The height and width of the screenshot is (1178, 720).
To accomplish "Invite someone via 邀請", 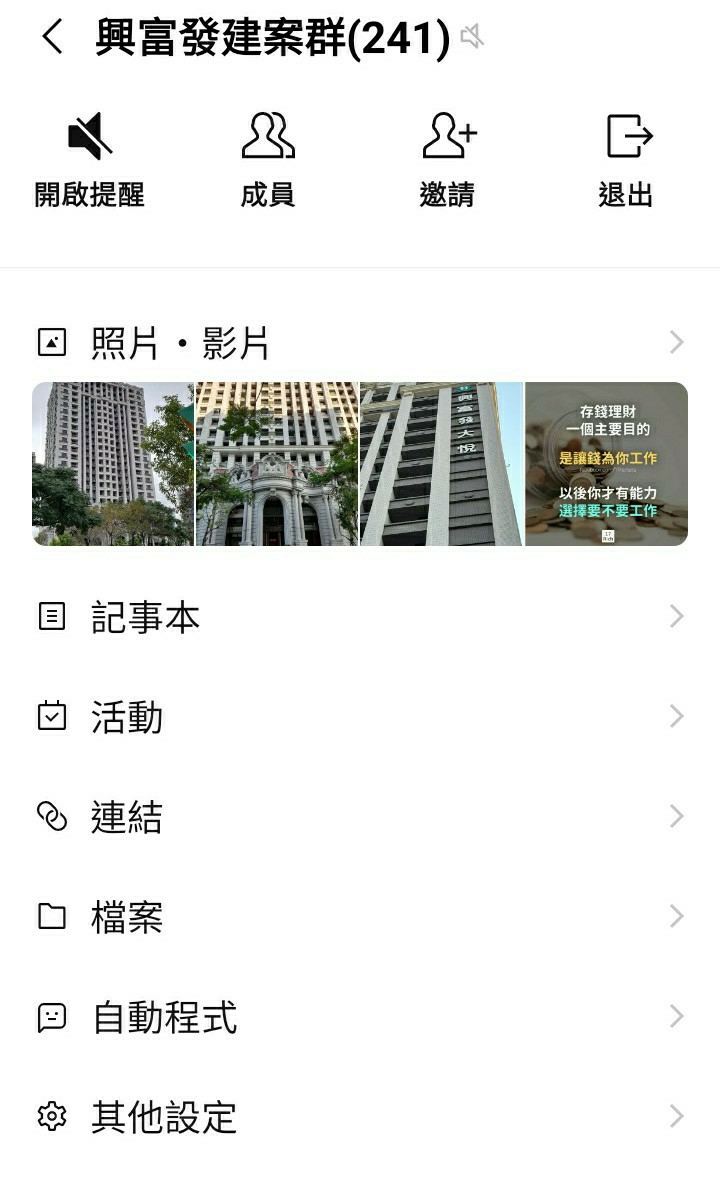I will (x=447, y=159).
